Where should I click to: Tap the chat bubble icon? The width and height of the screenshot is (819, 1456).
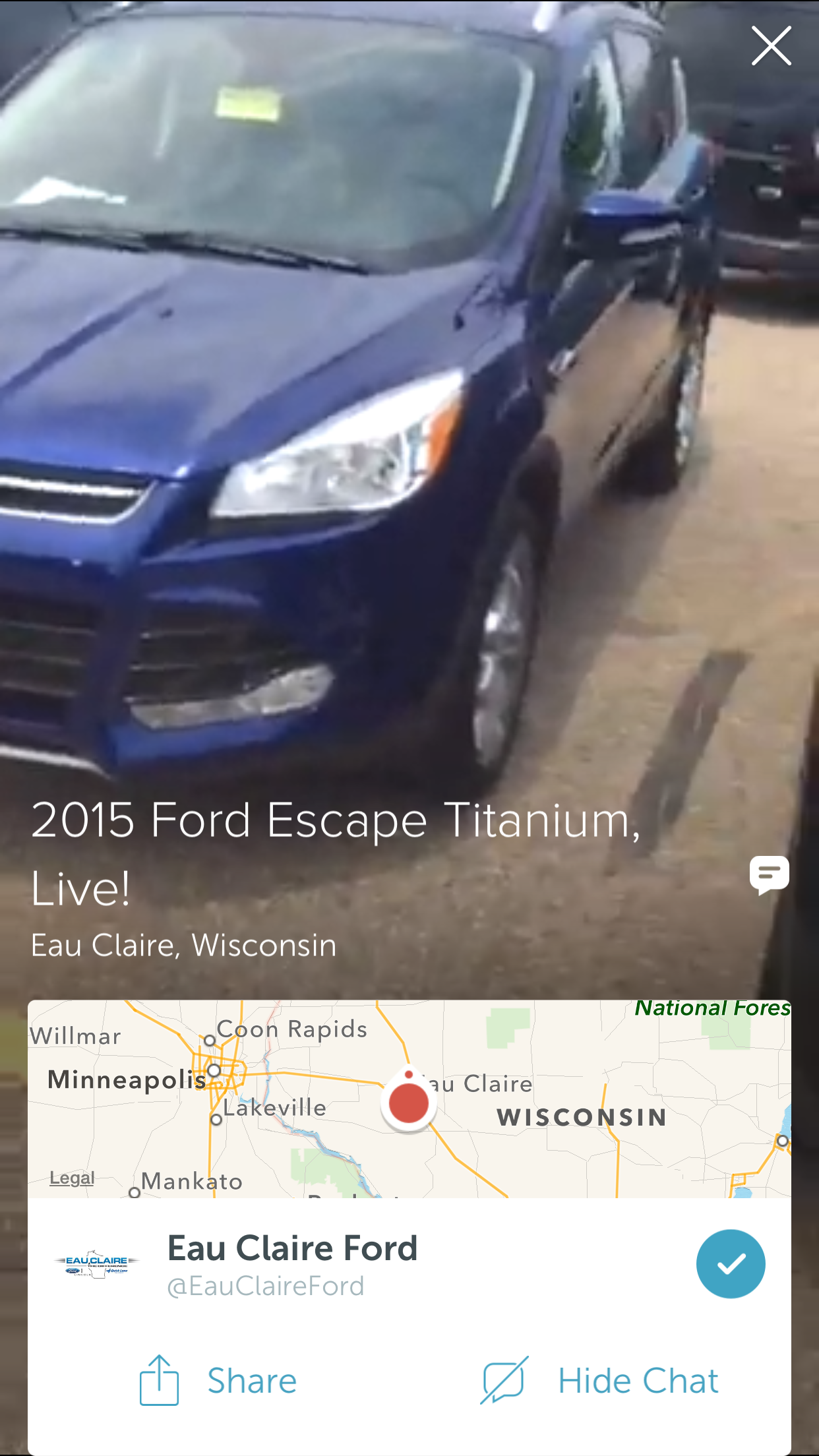tap(769, 875)
